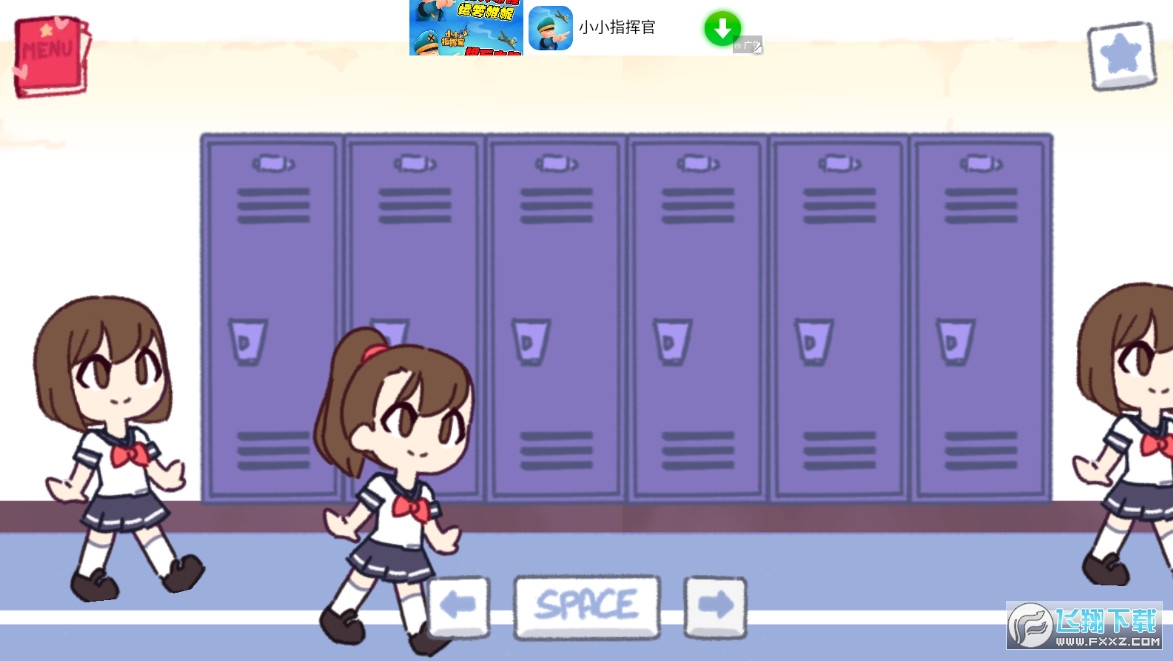This screenshot has width=1173, height=661.
Task: Move left with the left arrow key
Action: click(x=459, y=606)
